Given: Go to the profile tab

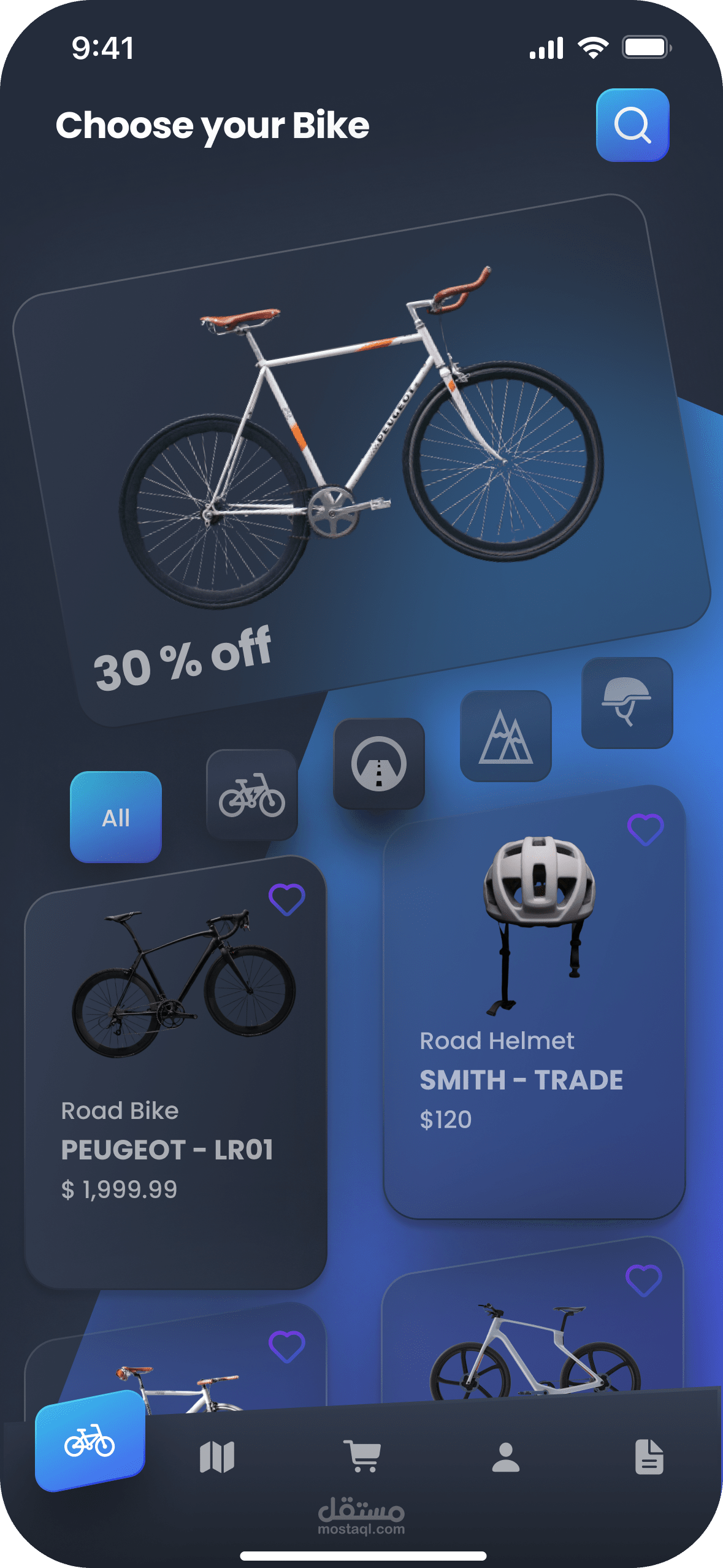Looking at the screenshot, I should click(x=506, y=1457).
